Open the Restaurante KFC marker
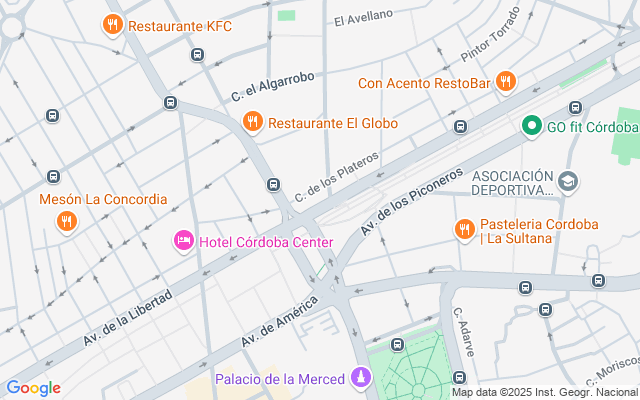 pos(114,26)
